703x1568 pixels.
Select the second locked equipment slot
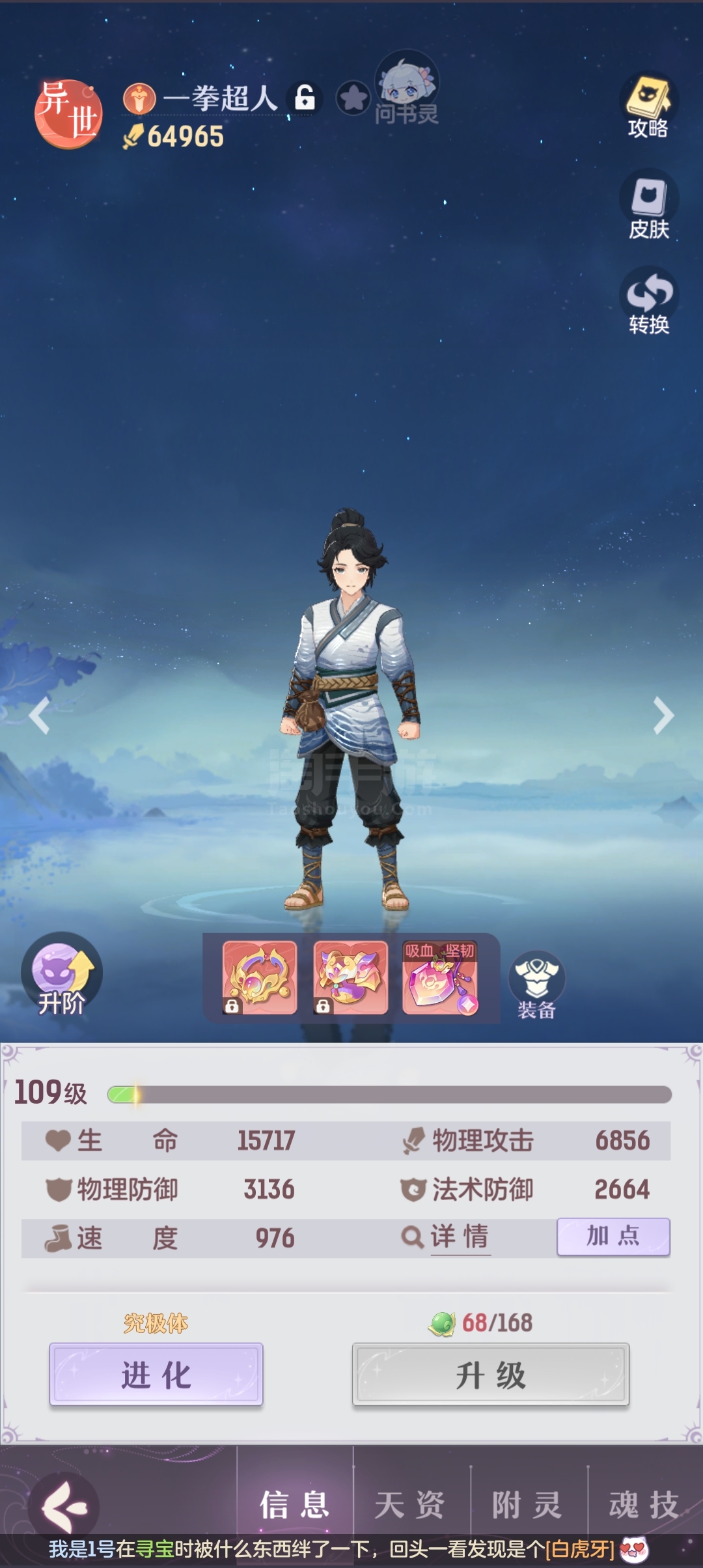(351, 978)
